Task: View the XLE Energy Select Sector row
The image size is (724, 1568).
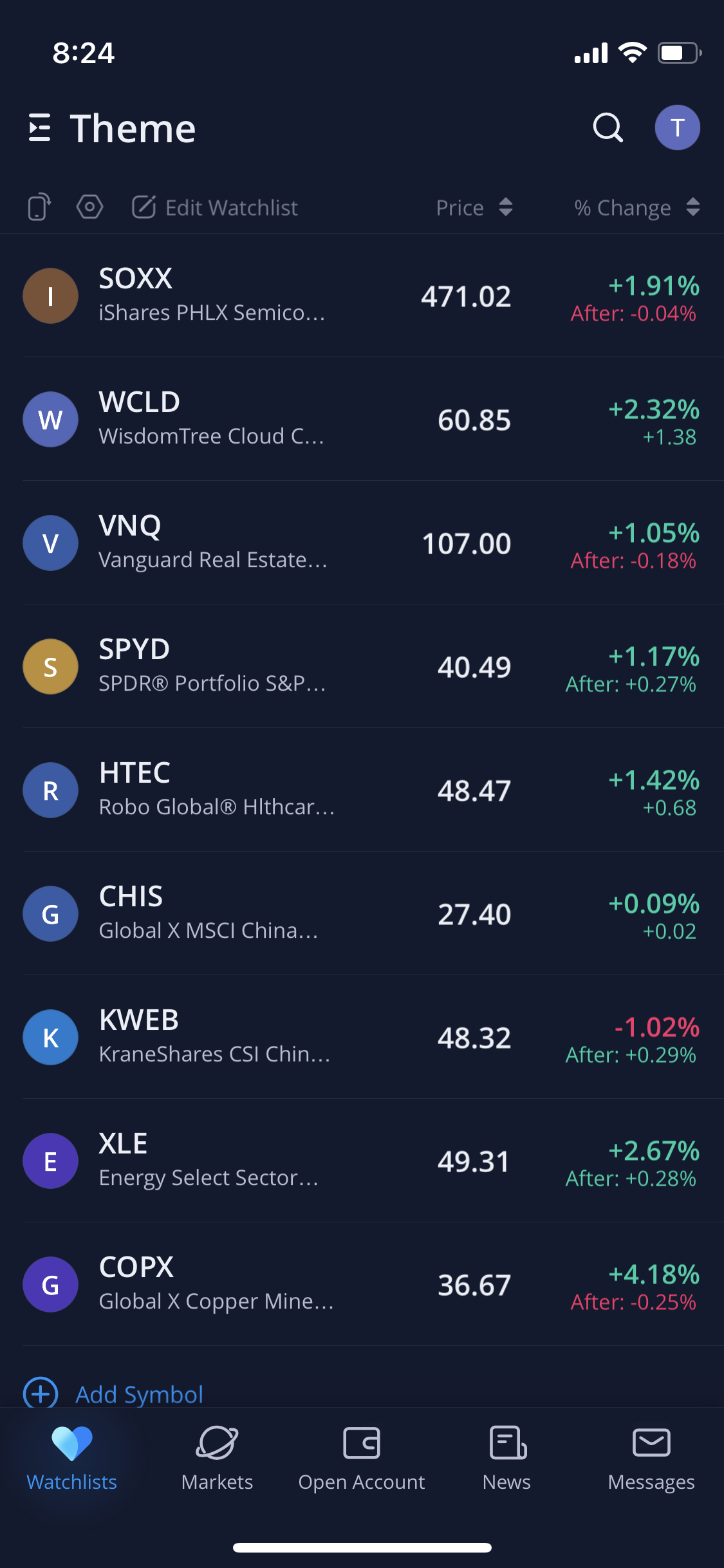Action: (x=362, y=1161)
